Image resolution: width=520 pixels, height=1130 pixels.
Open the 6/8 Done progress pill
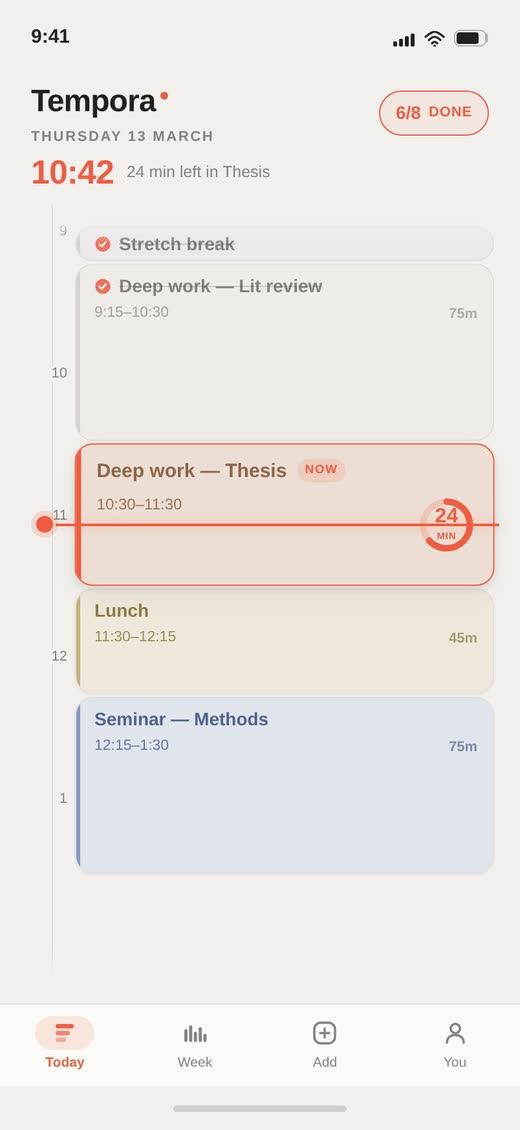tap(434, 112)
